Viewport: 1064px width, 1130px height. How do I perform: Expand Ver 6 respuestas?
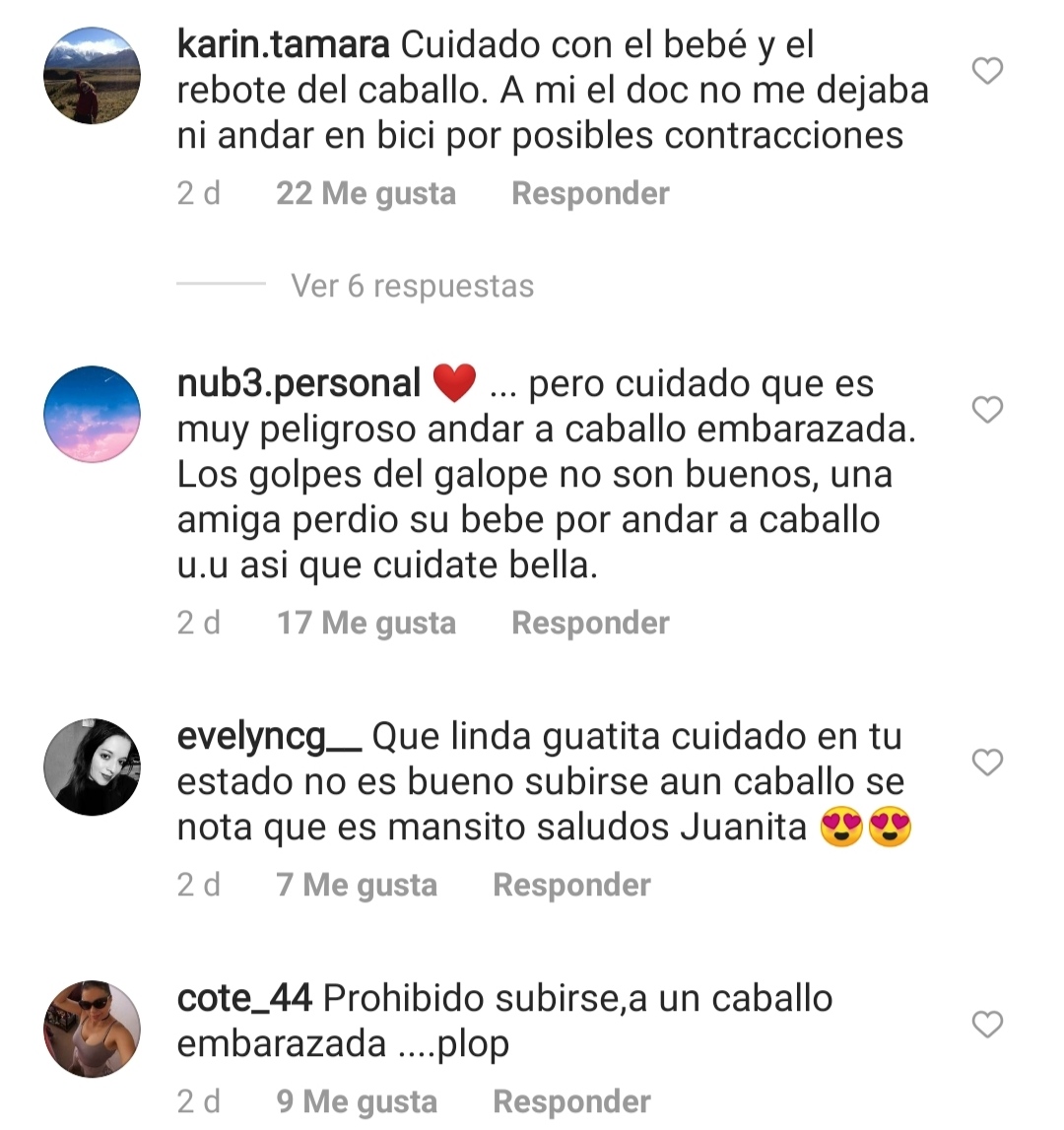pyautogui.click(x=412, y=286)
